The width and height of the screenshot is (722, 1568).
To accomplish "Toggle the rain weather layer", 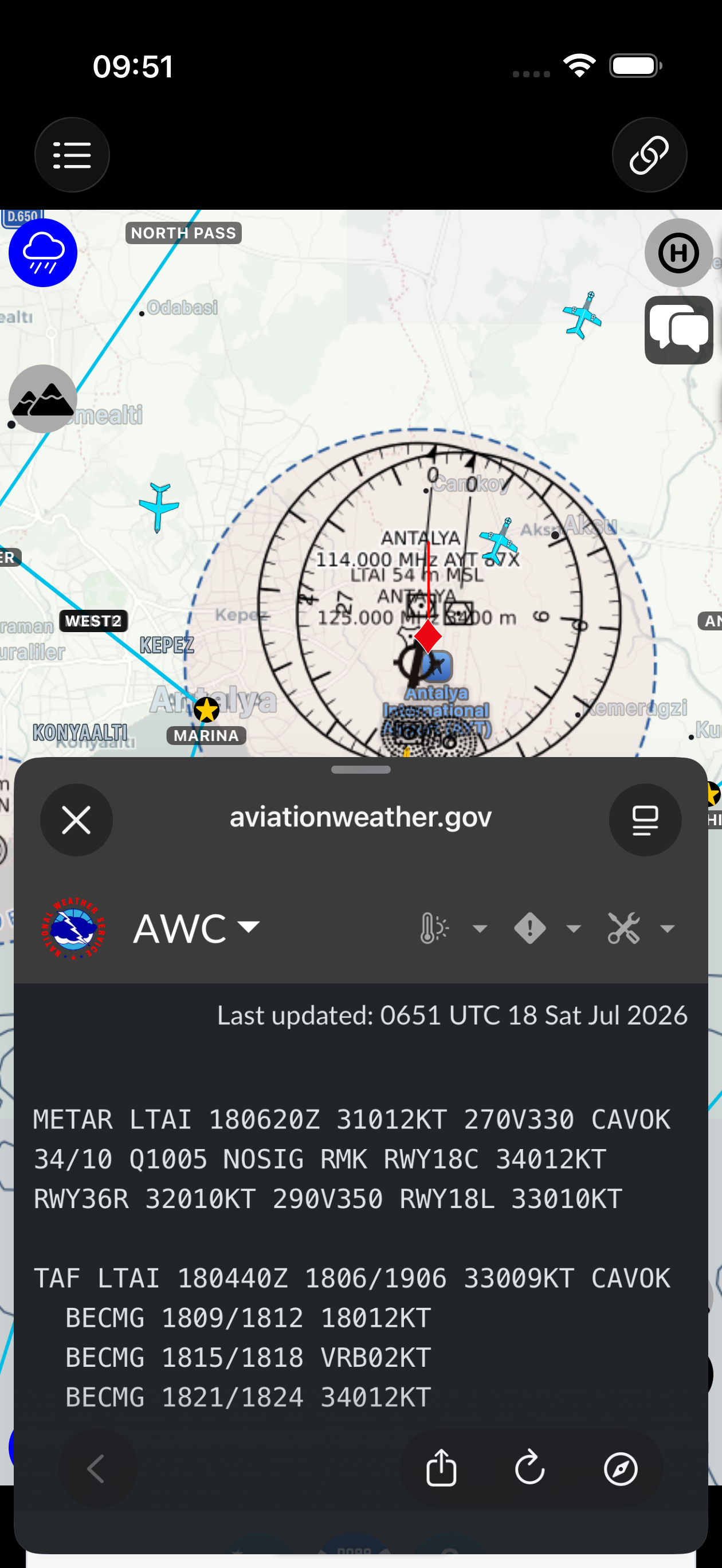I will pos(42,253).
